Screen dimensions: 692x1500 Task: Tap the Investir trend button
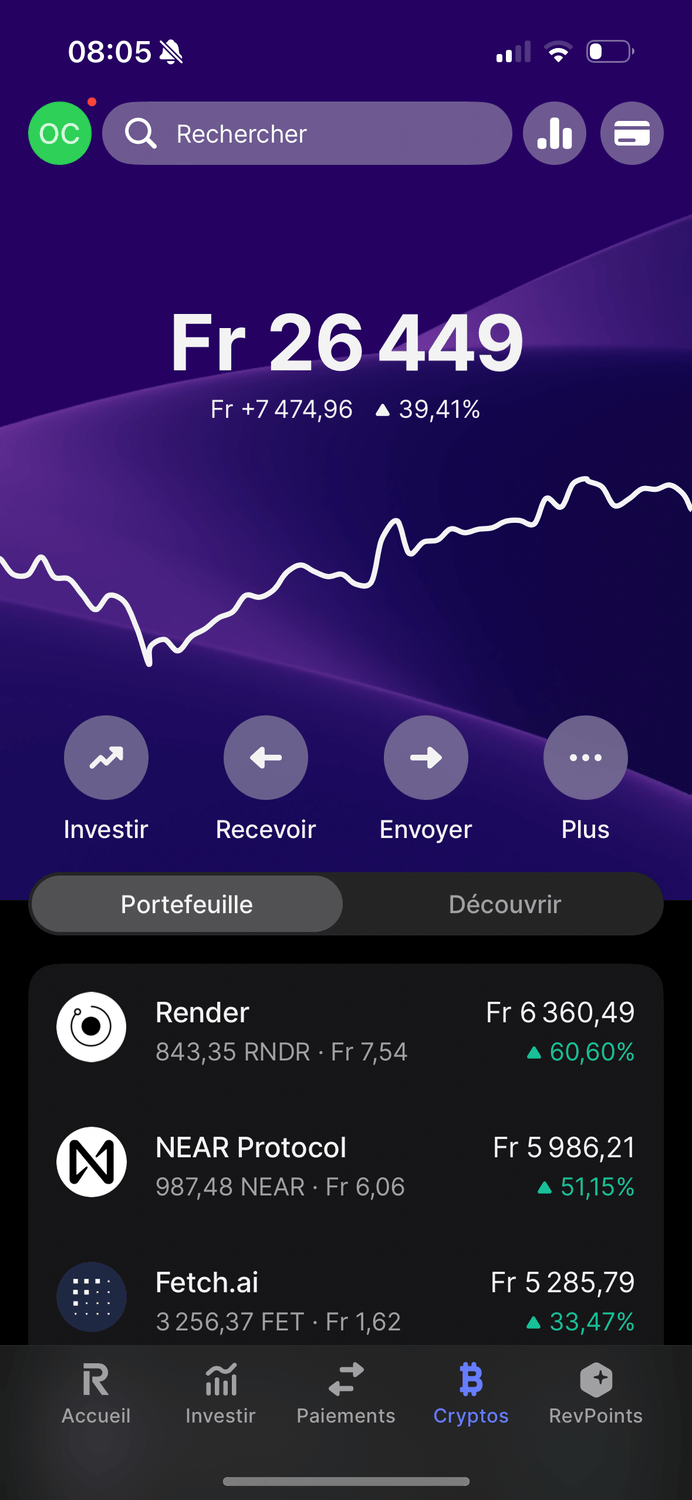tap(106, 758)
